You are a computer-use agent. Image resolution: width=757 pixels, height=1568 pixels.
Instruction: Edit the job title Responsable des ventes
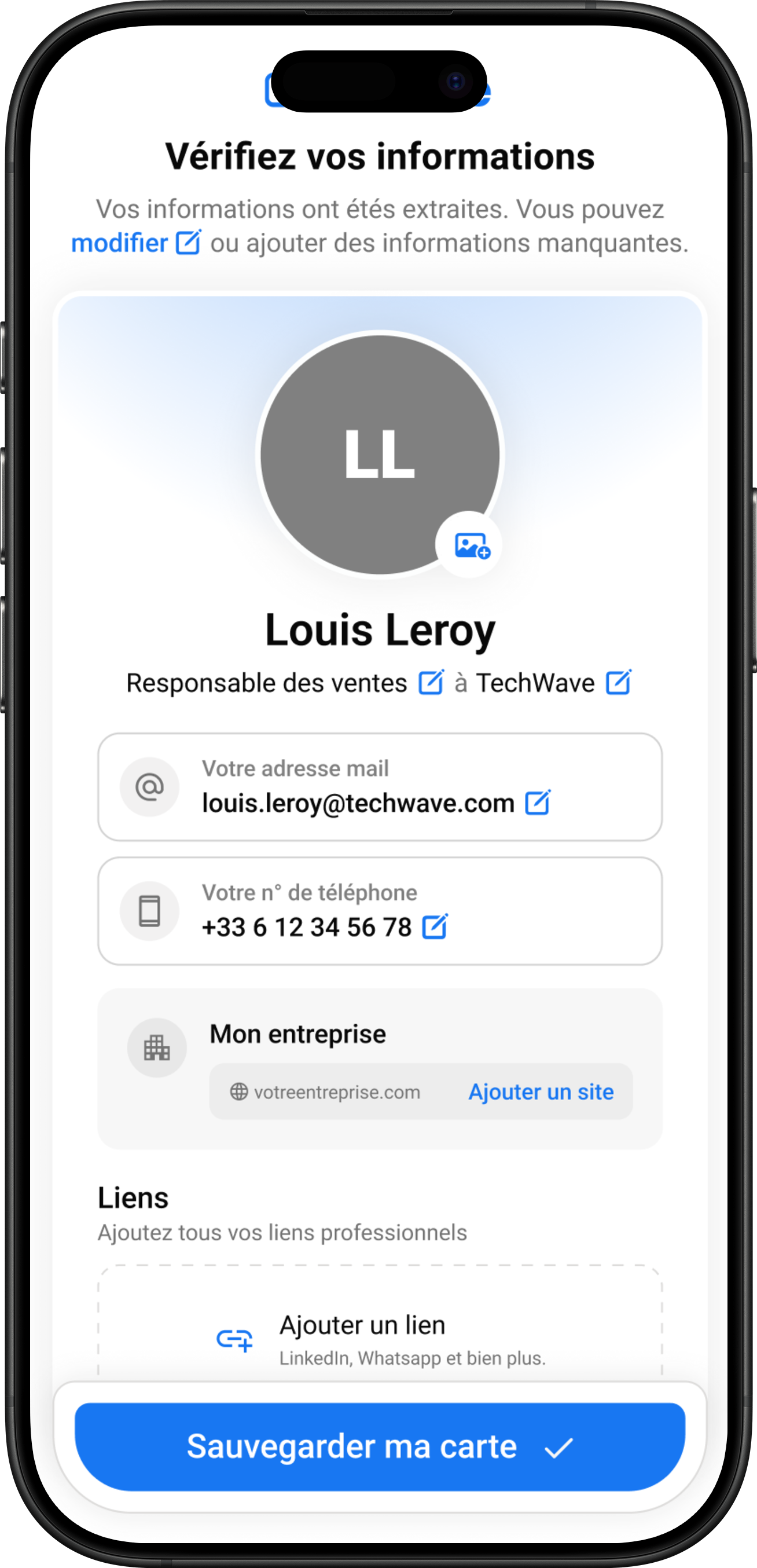click(431, 682)
